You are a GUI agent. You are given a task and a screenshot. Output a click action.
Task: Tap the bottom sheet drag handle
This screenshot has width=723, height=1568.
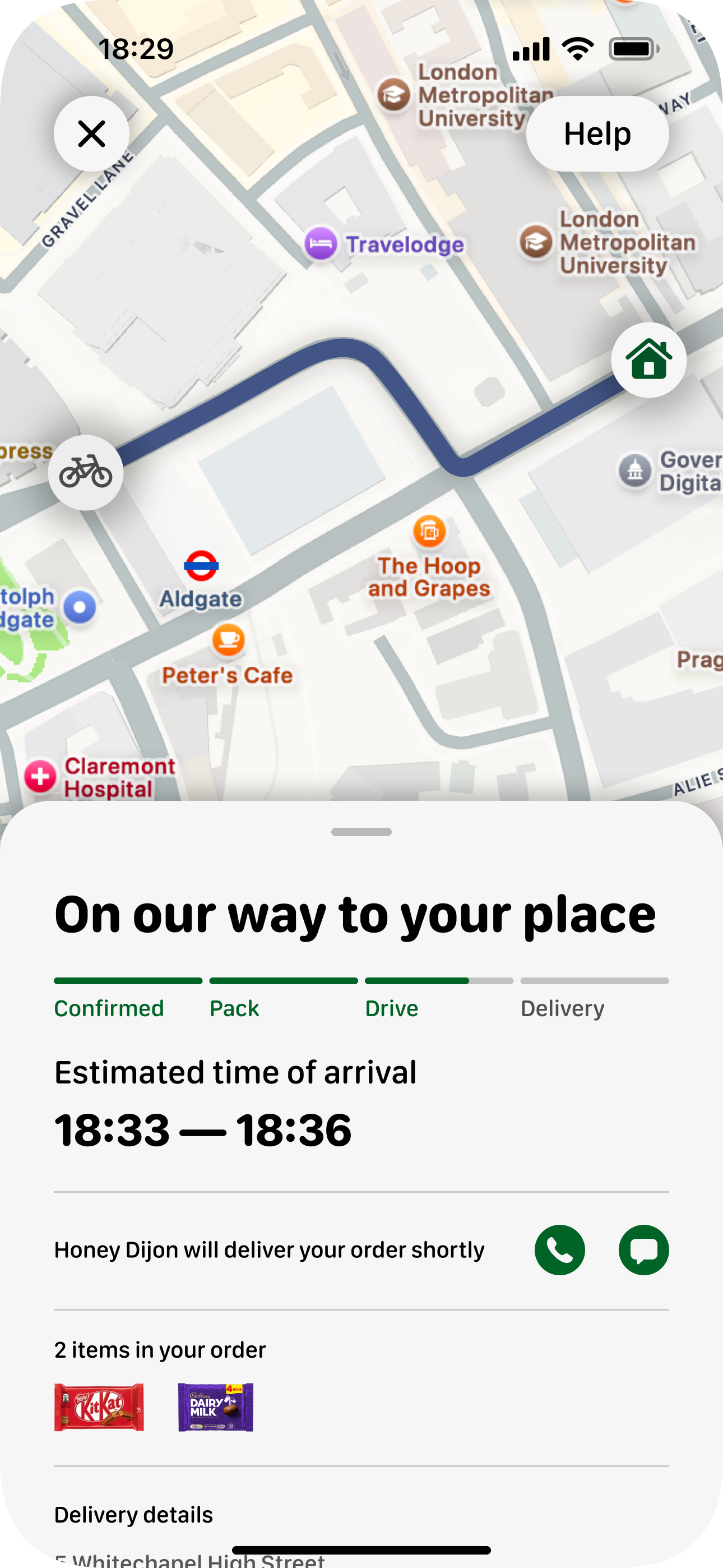point(361,832)
